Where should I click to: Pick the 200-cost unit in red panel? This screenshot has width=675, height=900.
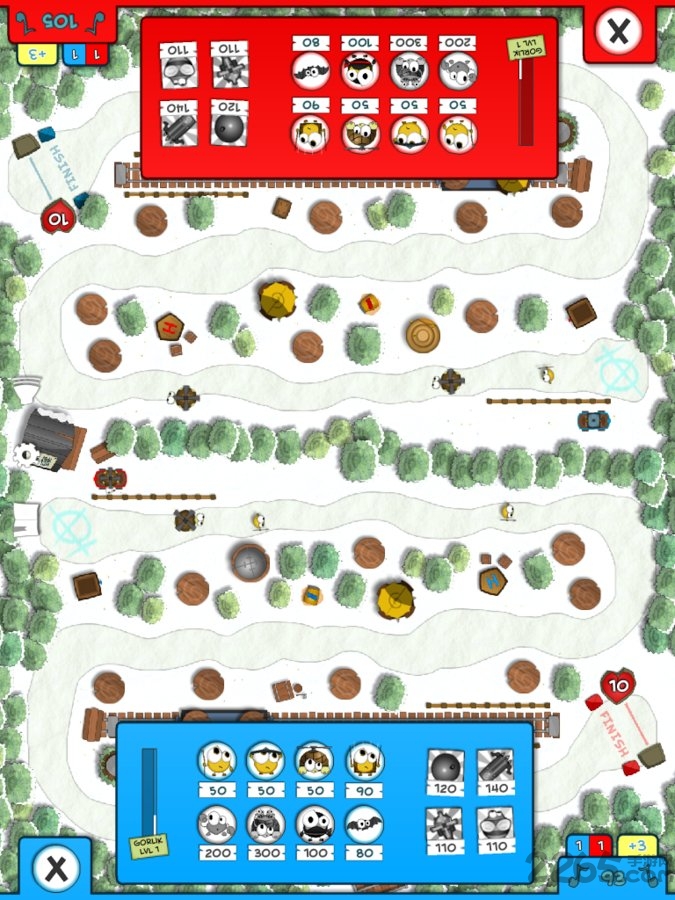pos(458,70)
